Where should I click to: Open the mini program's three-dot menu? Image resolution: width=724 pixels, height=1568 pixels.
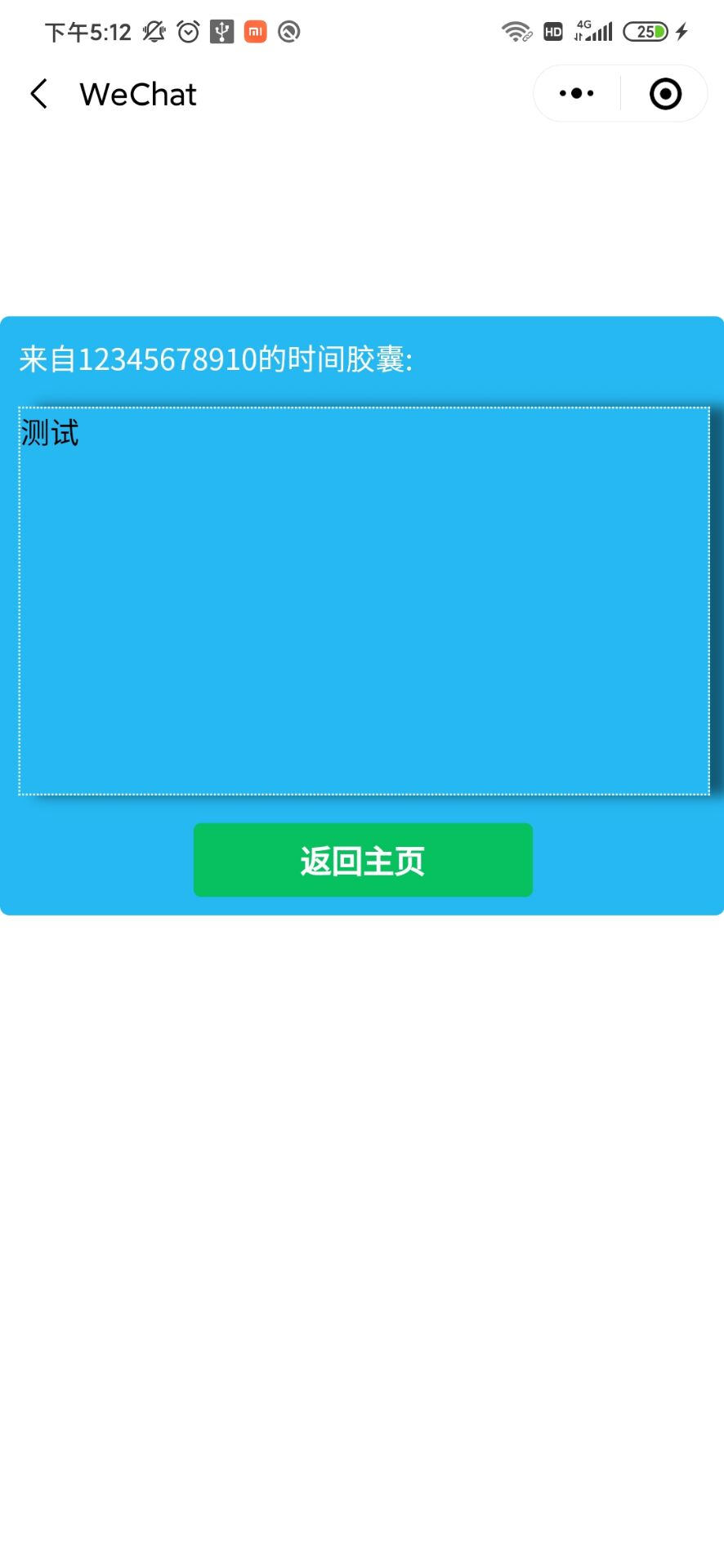(x=577, y=94)
